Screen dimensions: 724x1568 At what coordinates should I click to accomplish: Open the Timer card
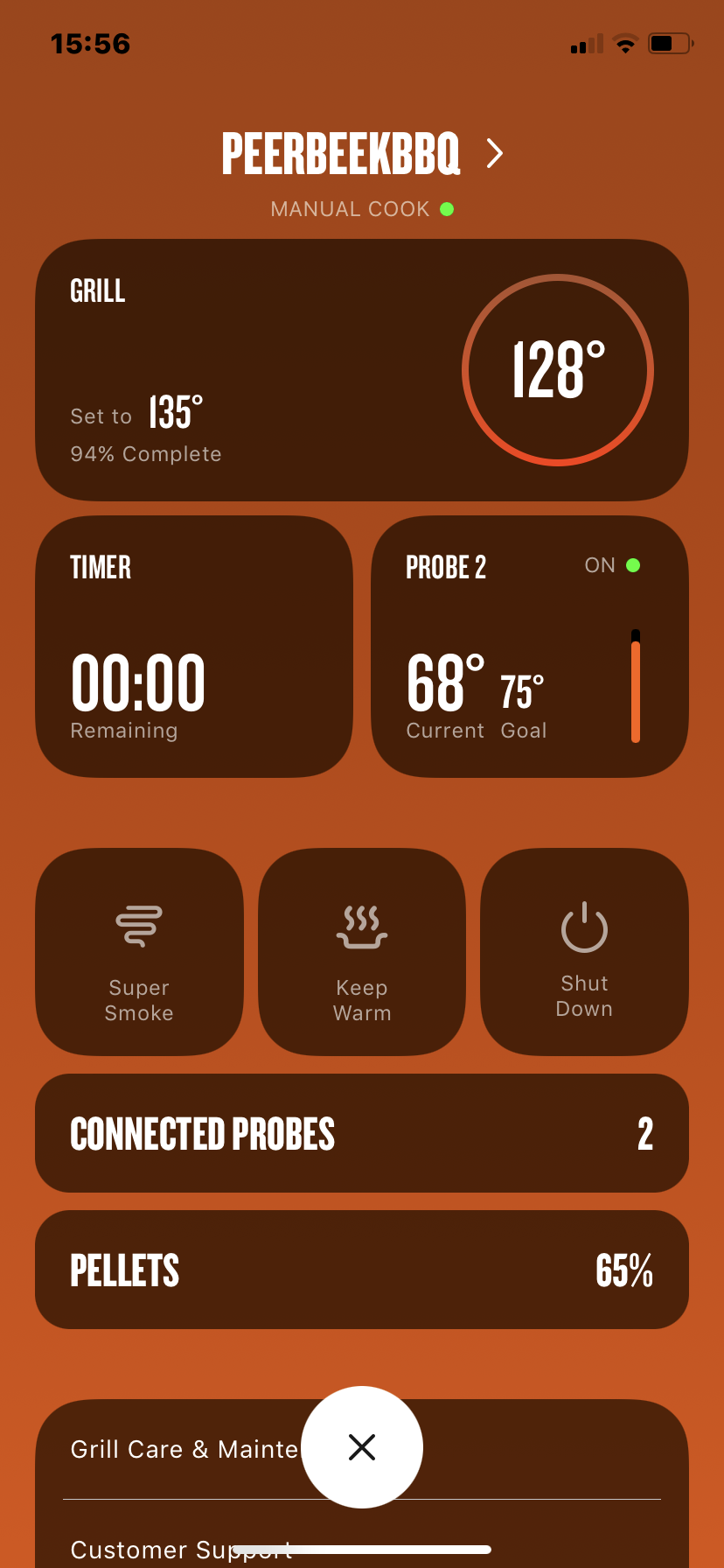[x=194, y=647]
